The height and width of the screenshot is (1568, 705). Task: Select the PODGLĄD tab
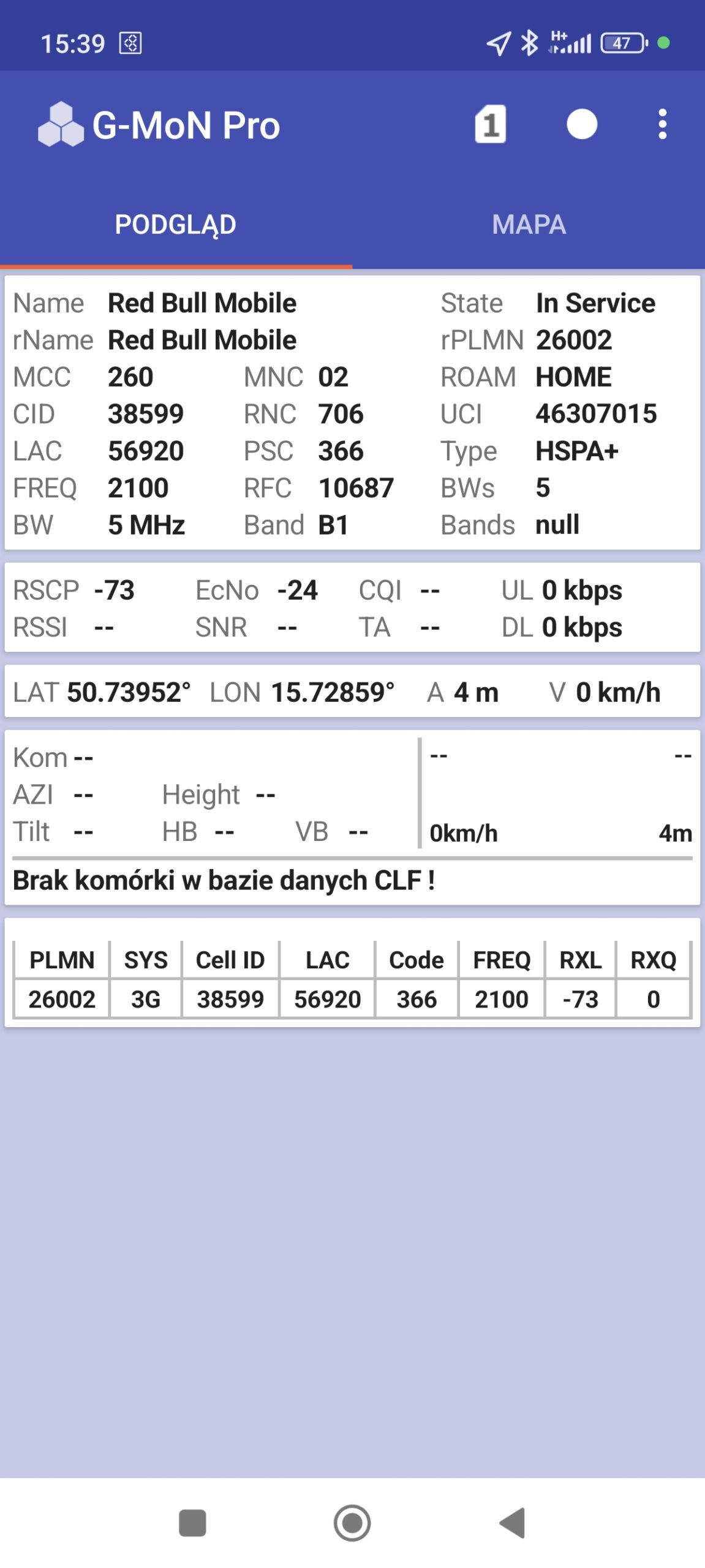coord(176,224)
